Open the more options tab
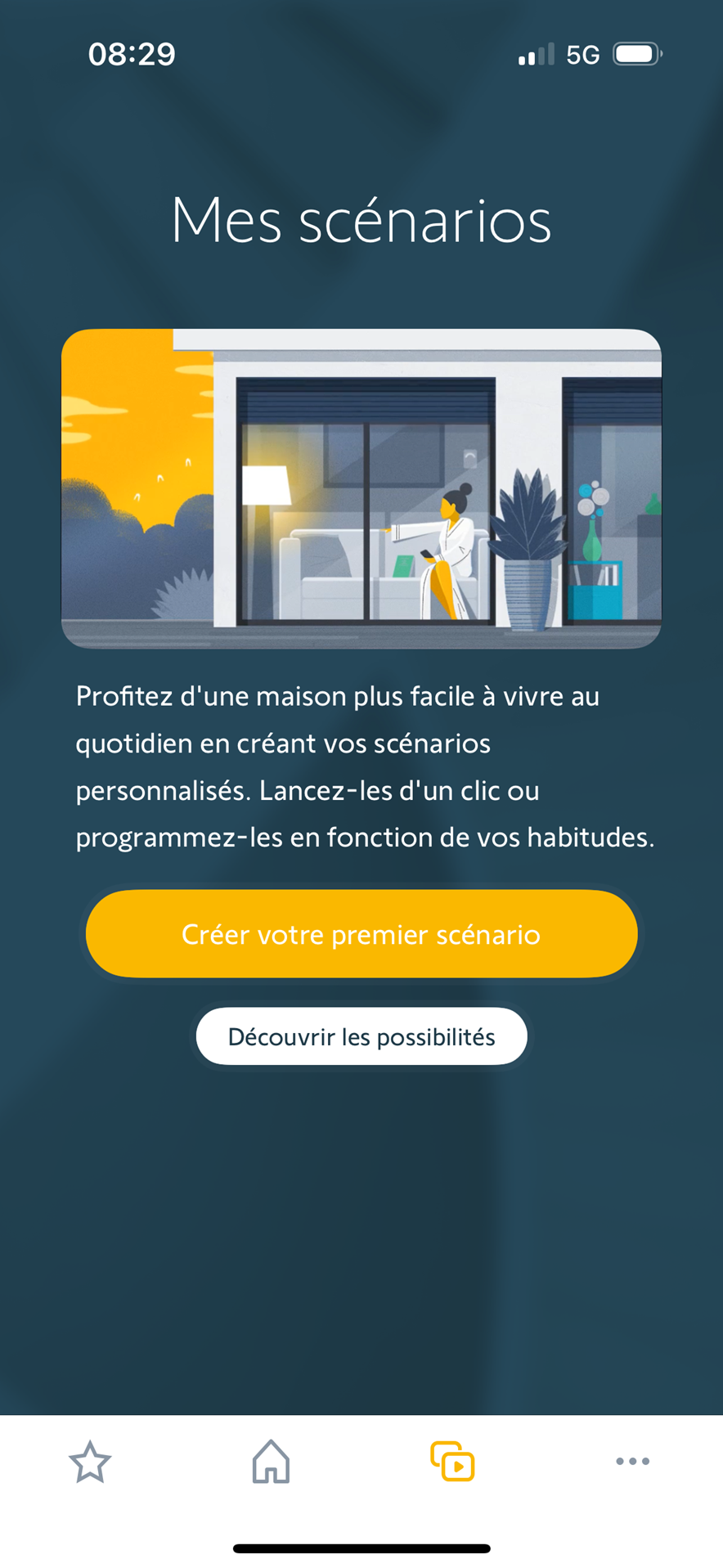The width and height of the screenshot is (723, 1568). [x=632, y=1461]
